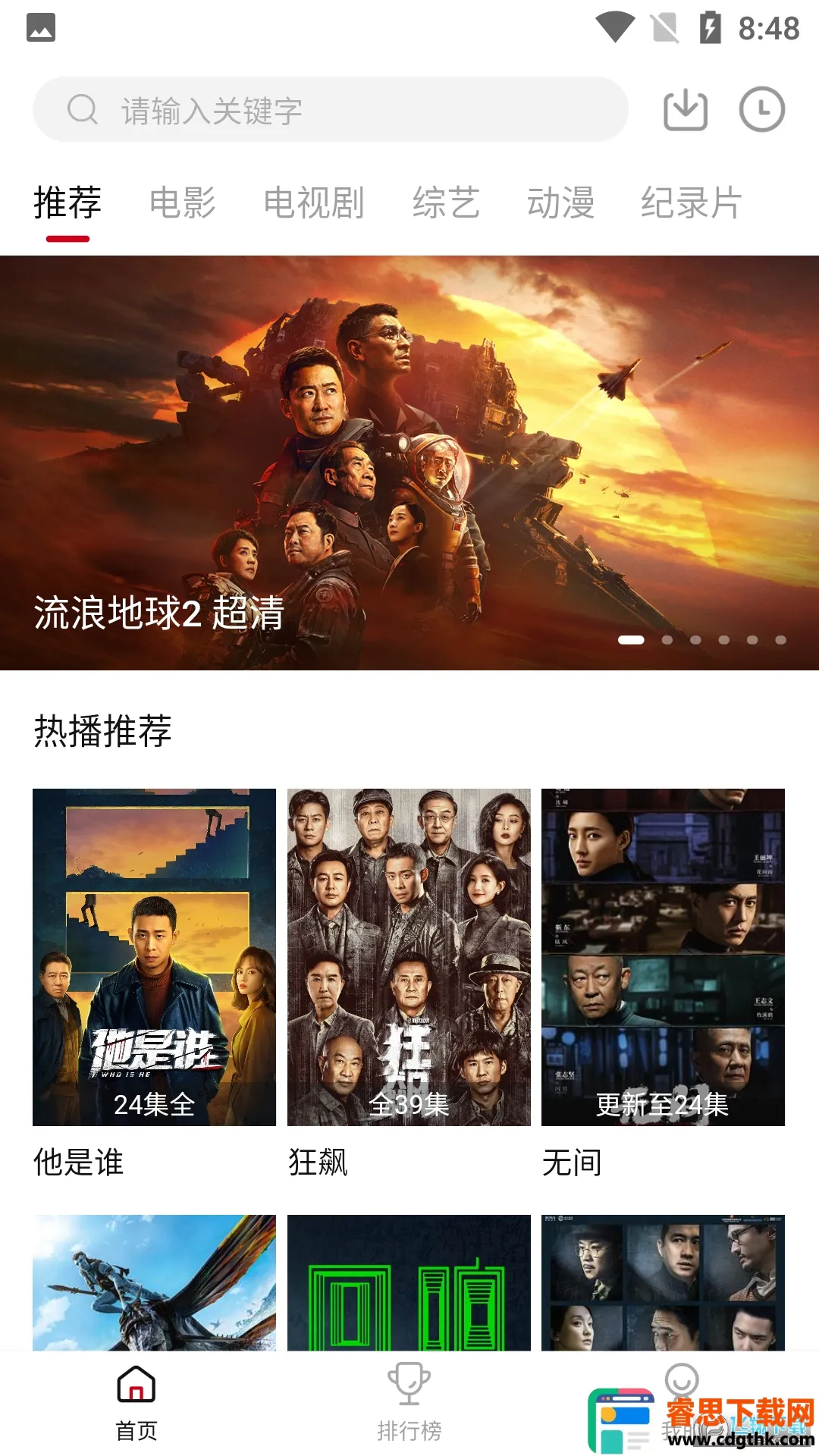Open the keyword search box

pyautogui.click(x=330, y=110)
